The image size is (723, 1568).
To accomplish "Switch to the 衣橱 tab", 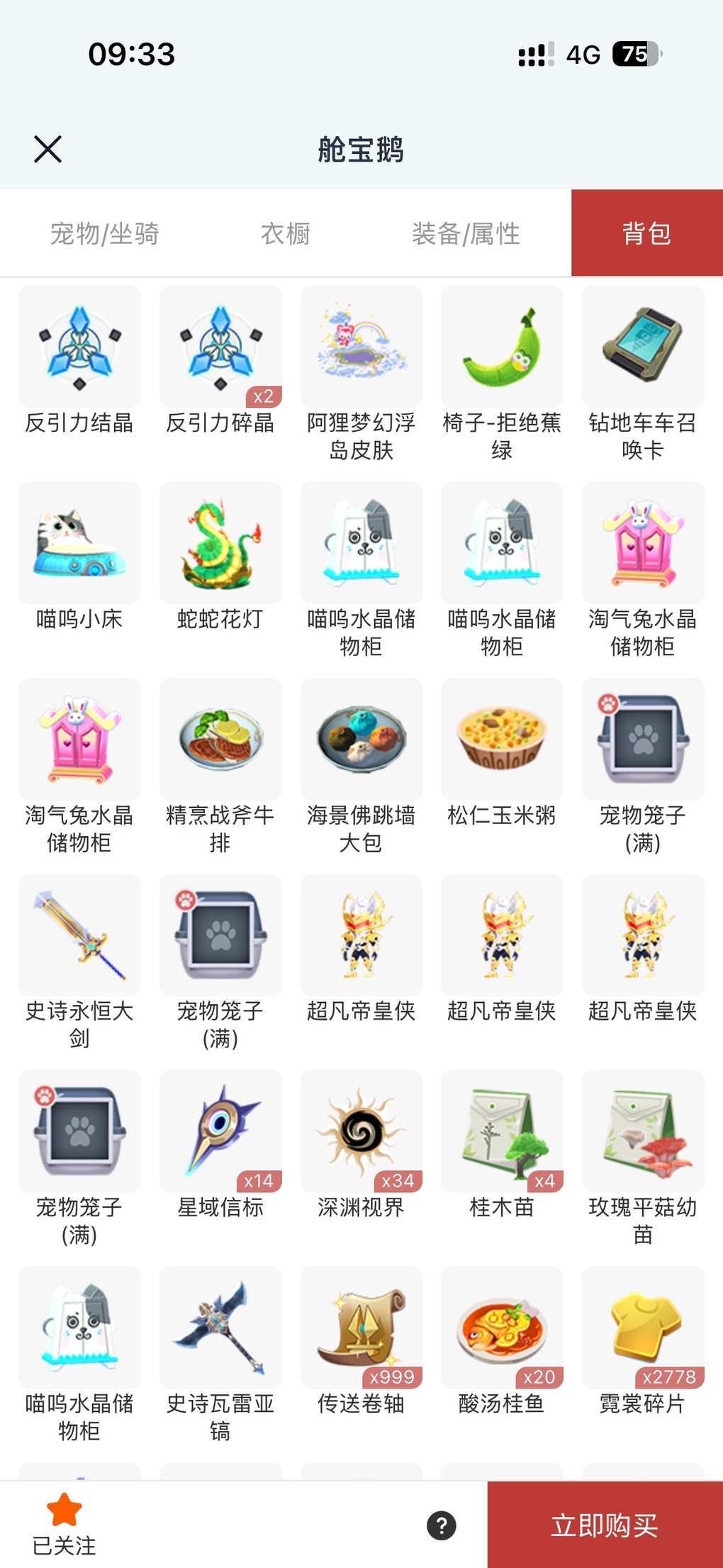I will 285,233.
